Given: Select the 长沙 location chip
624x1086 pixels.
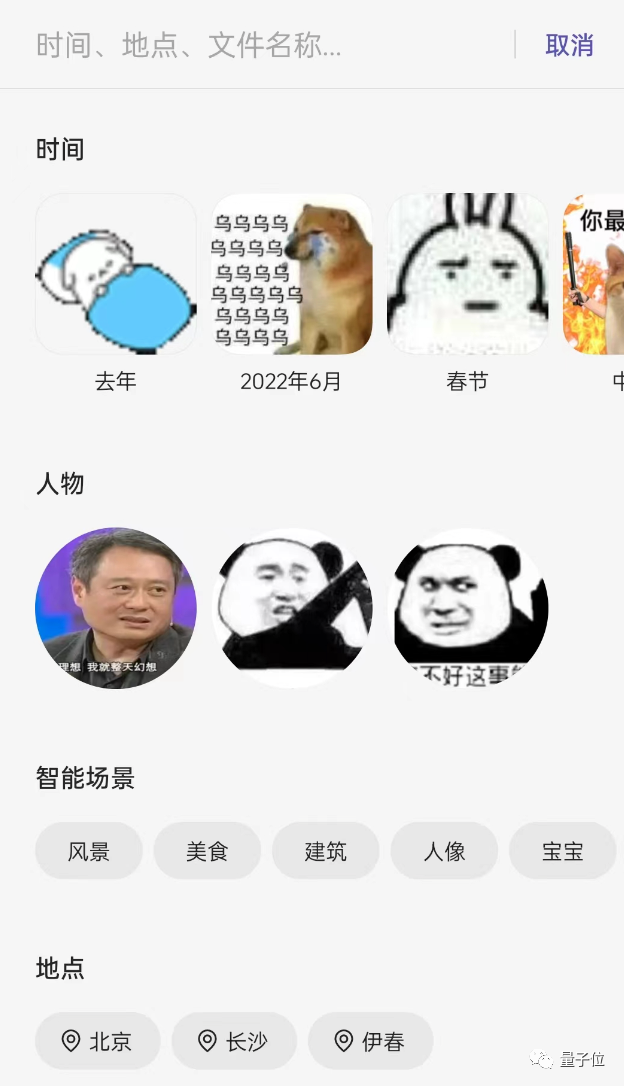Looking at the screenshot, I should coord(234,1041).
